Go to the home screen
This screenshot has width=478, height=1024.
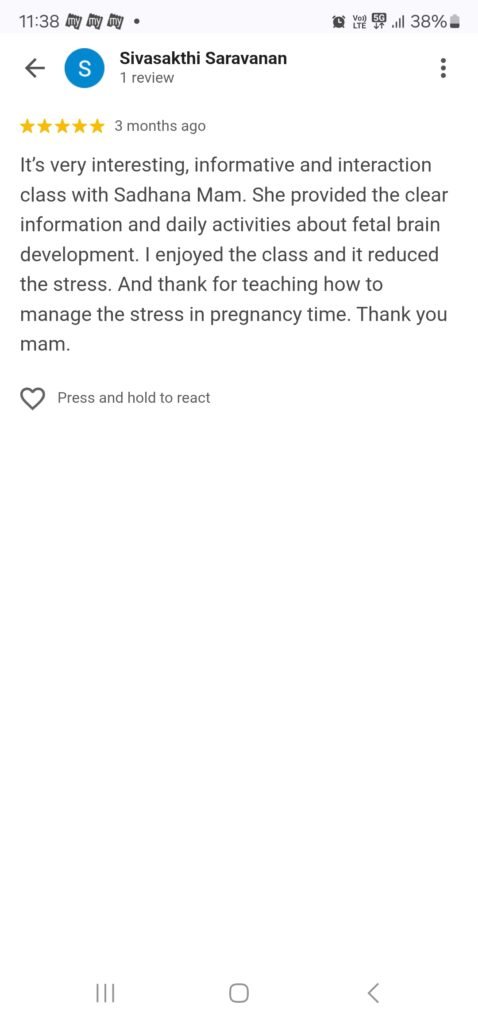[239, 993]
